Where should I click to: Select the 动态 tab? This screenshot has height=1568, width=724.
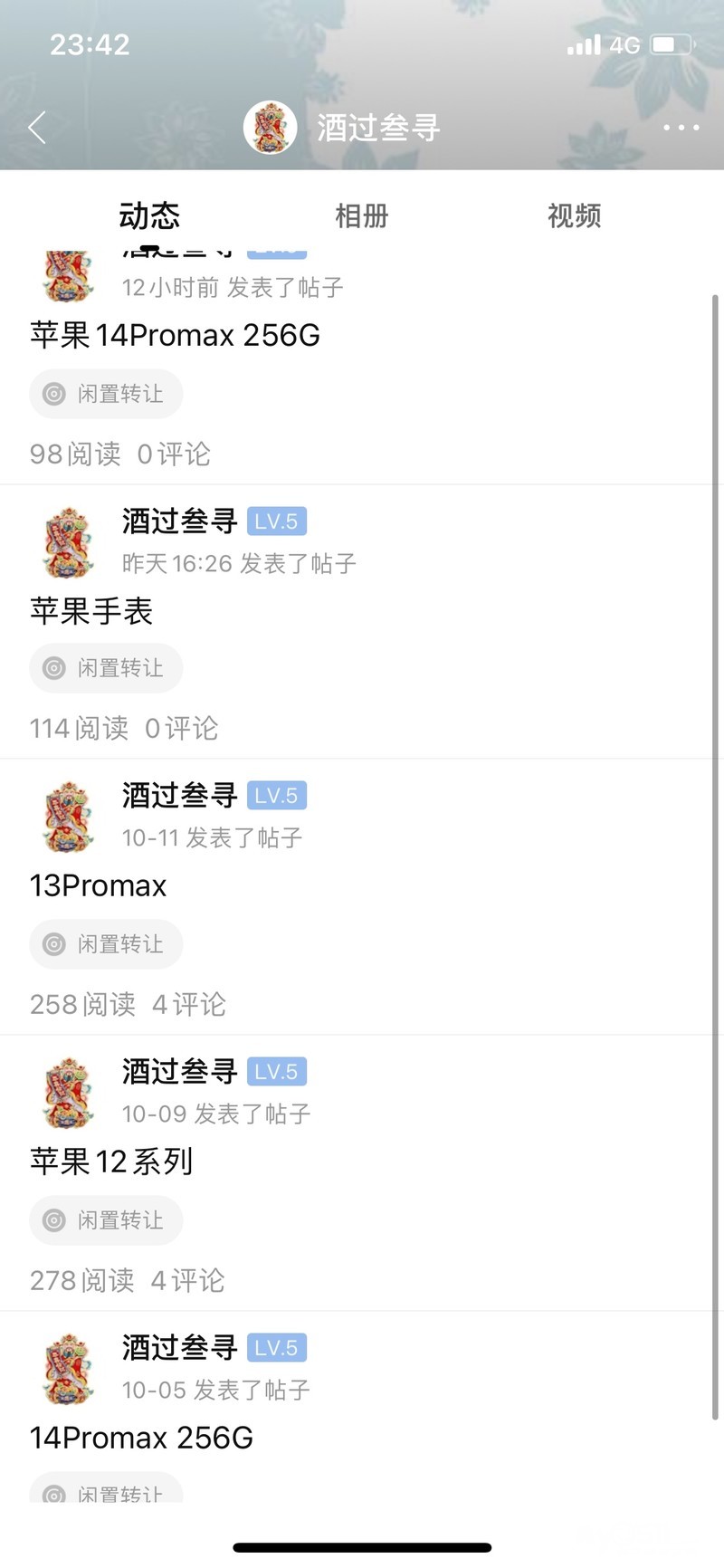(149, 215)
